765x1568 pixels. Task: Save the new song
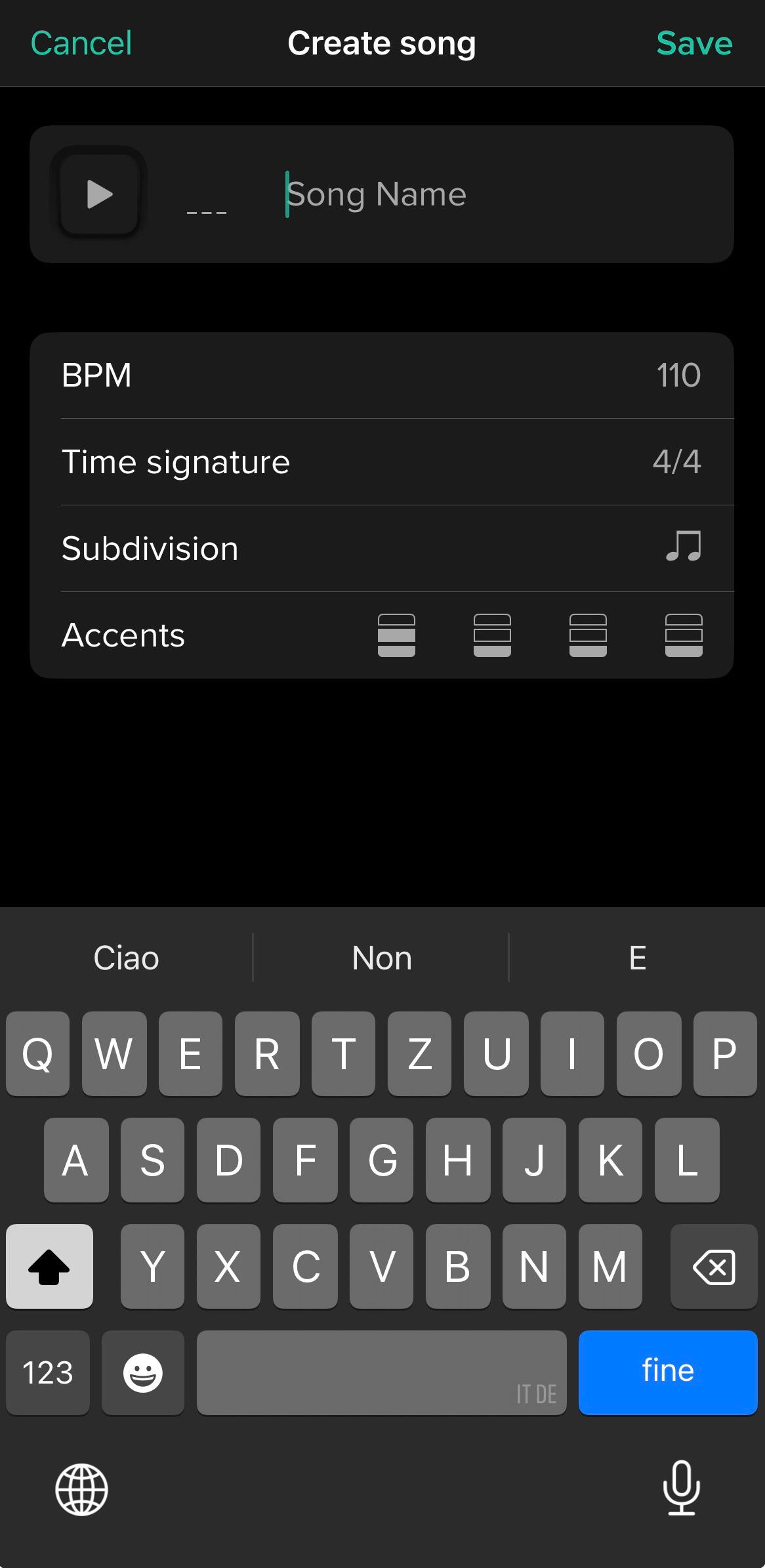tap(694, 44)
